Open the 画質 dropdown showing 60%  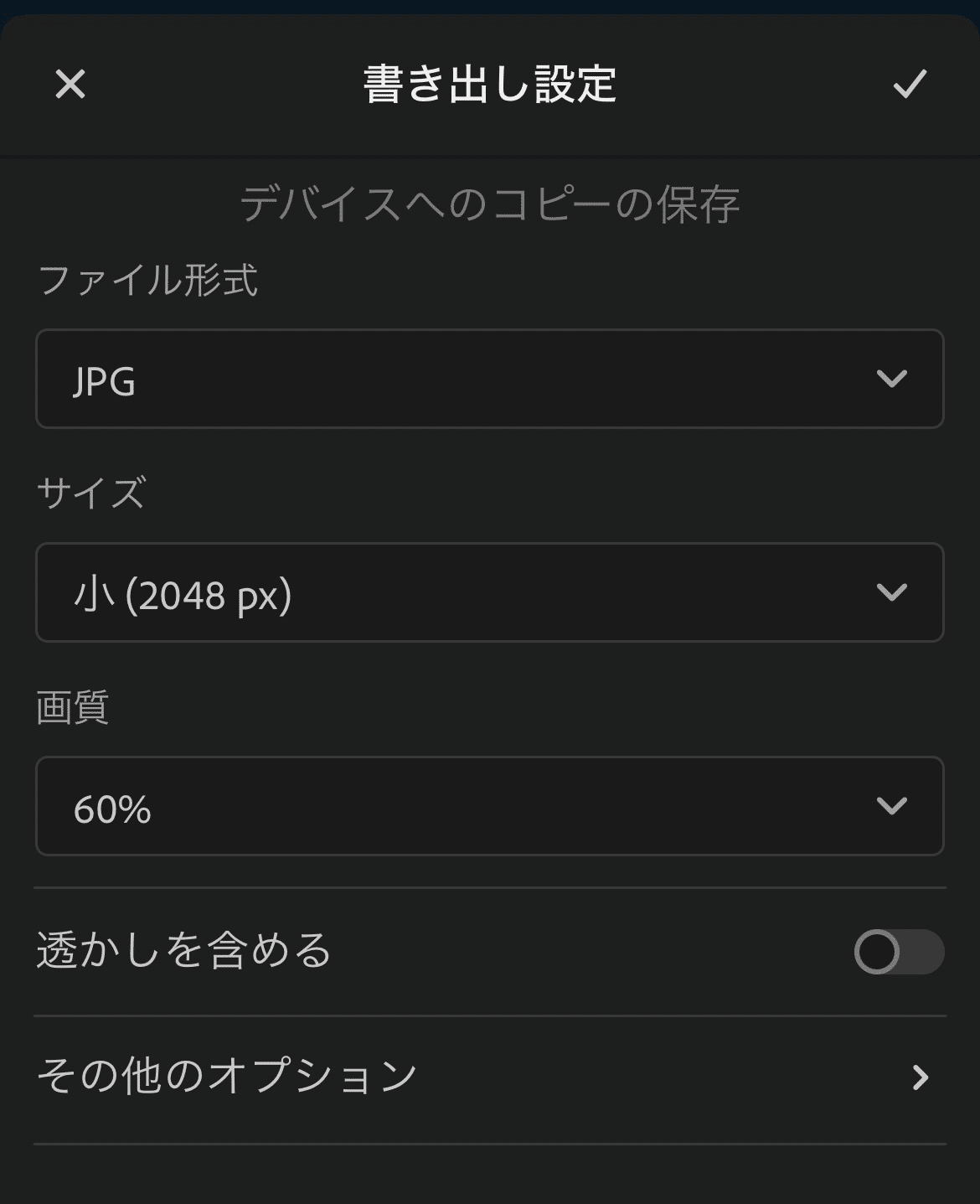pos(489,806)
